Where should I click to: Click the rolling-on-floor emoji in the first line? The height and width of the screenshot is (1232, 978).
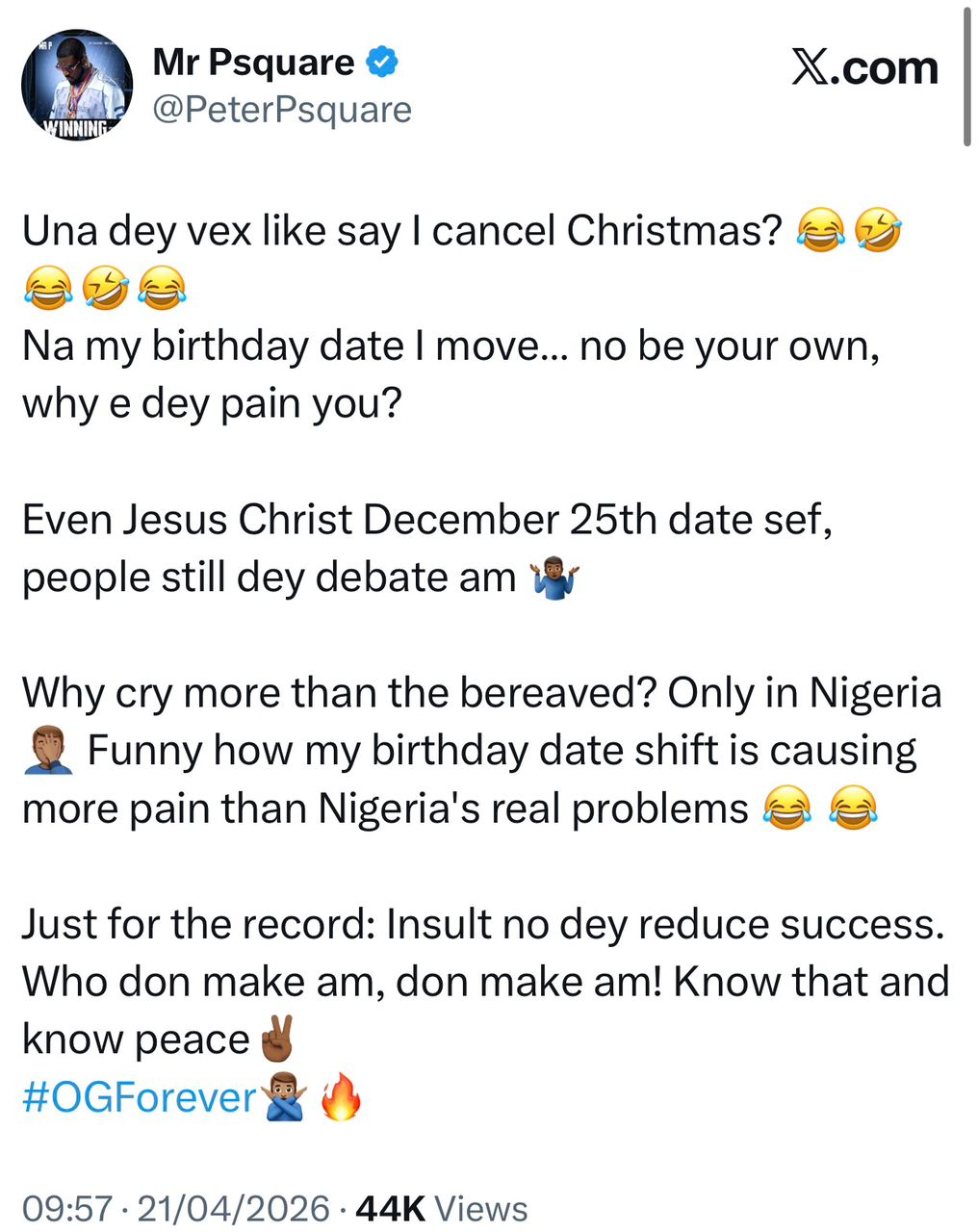tap(879, 230)
